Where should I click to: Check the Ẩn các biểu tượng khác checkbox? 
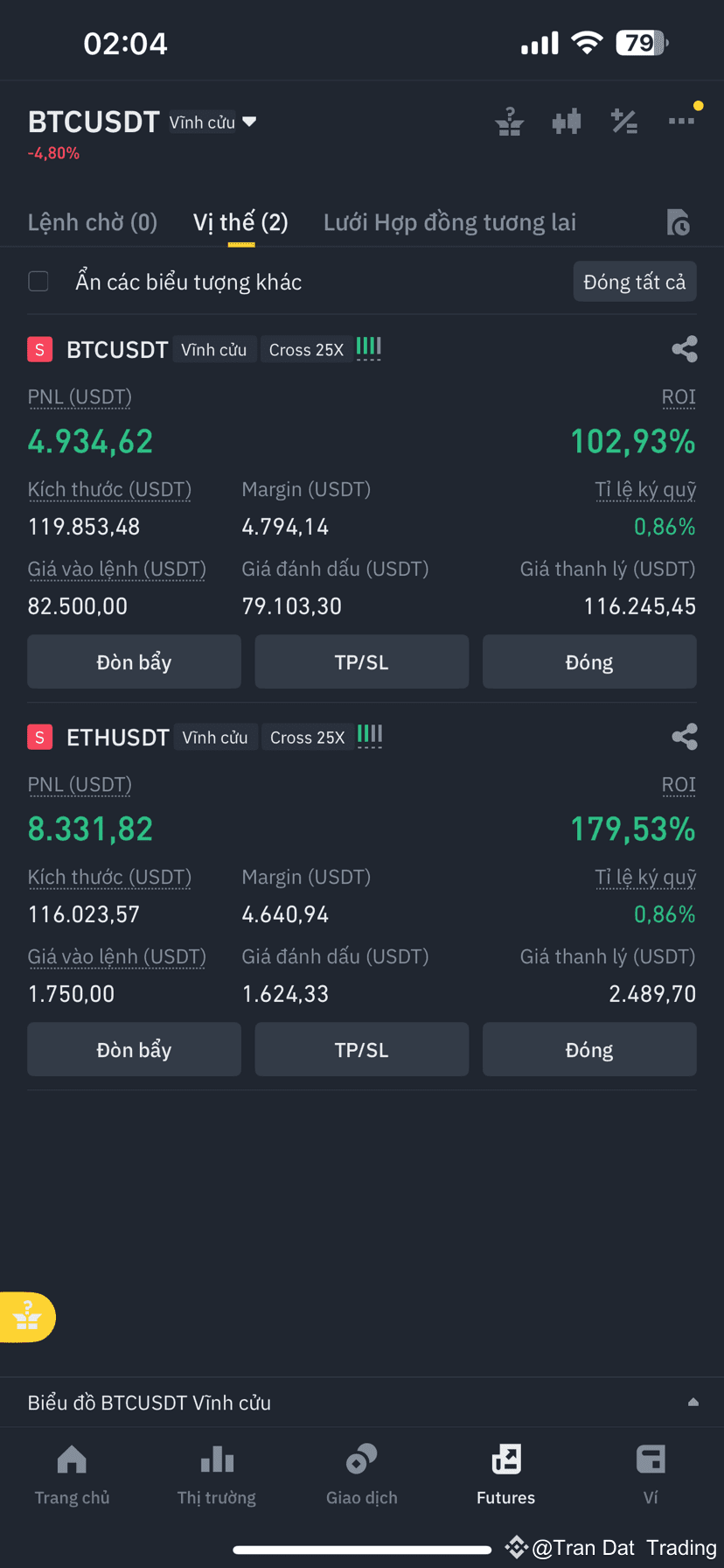[x=38, y=281]
